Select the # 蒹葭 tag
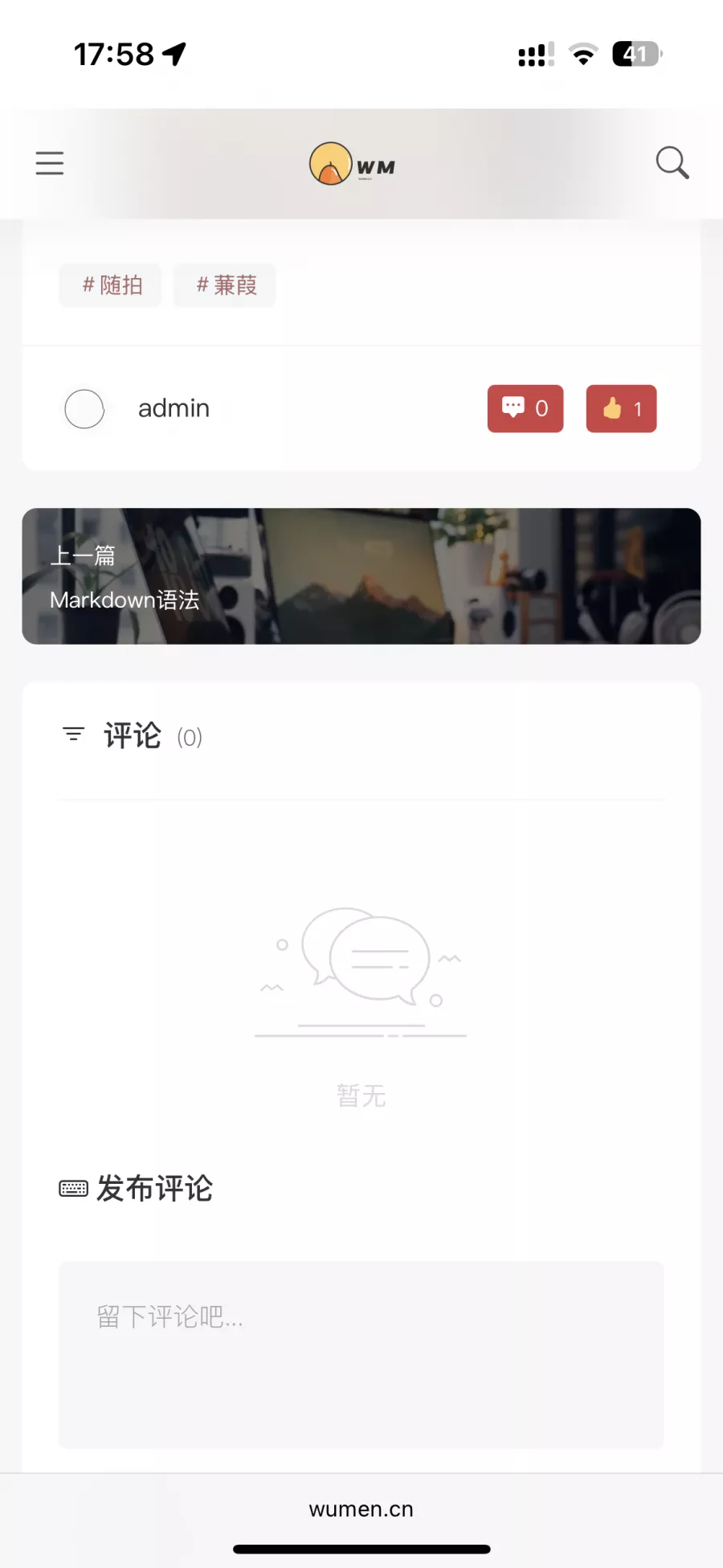The image size is (723, 1568). [226, 285]
